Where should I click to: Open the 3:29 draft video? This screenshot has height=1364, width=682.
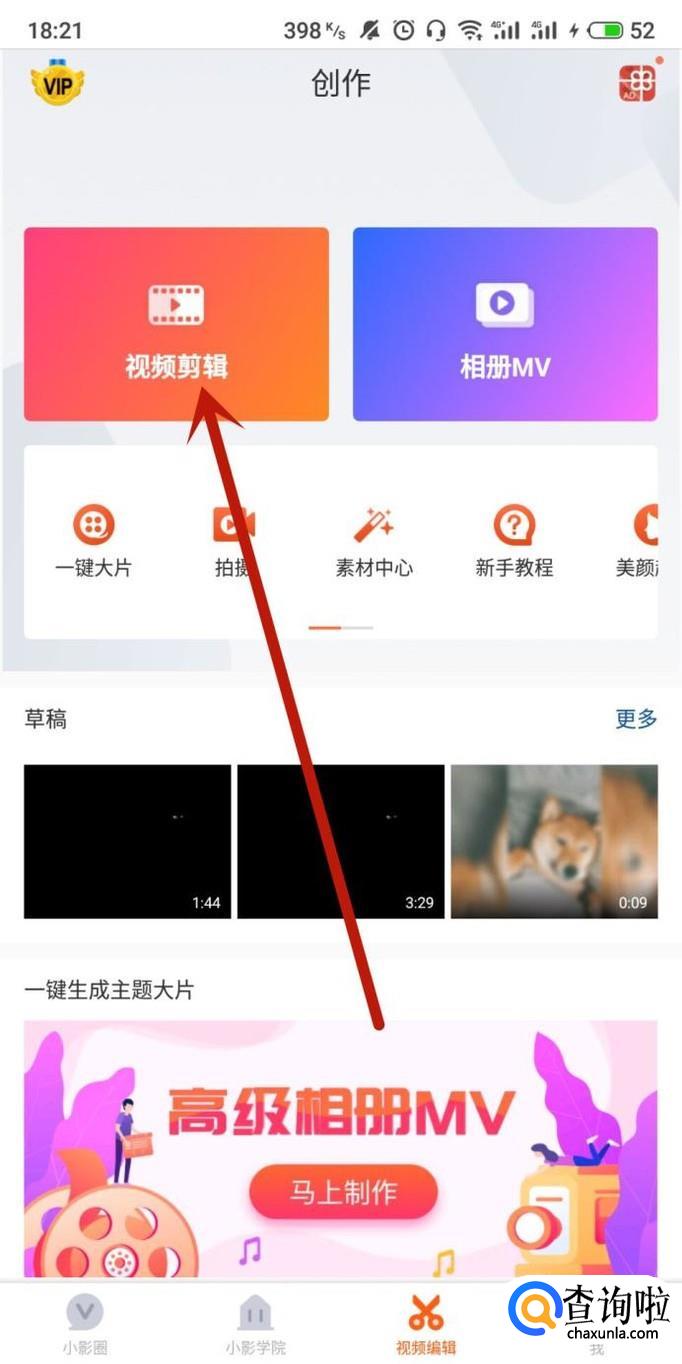point(340,841)
